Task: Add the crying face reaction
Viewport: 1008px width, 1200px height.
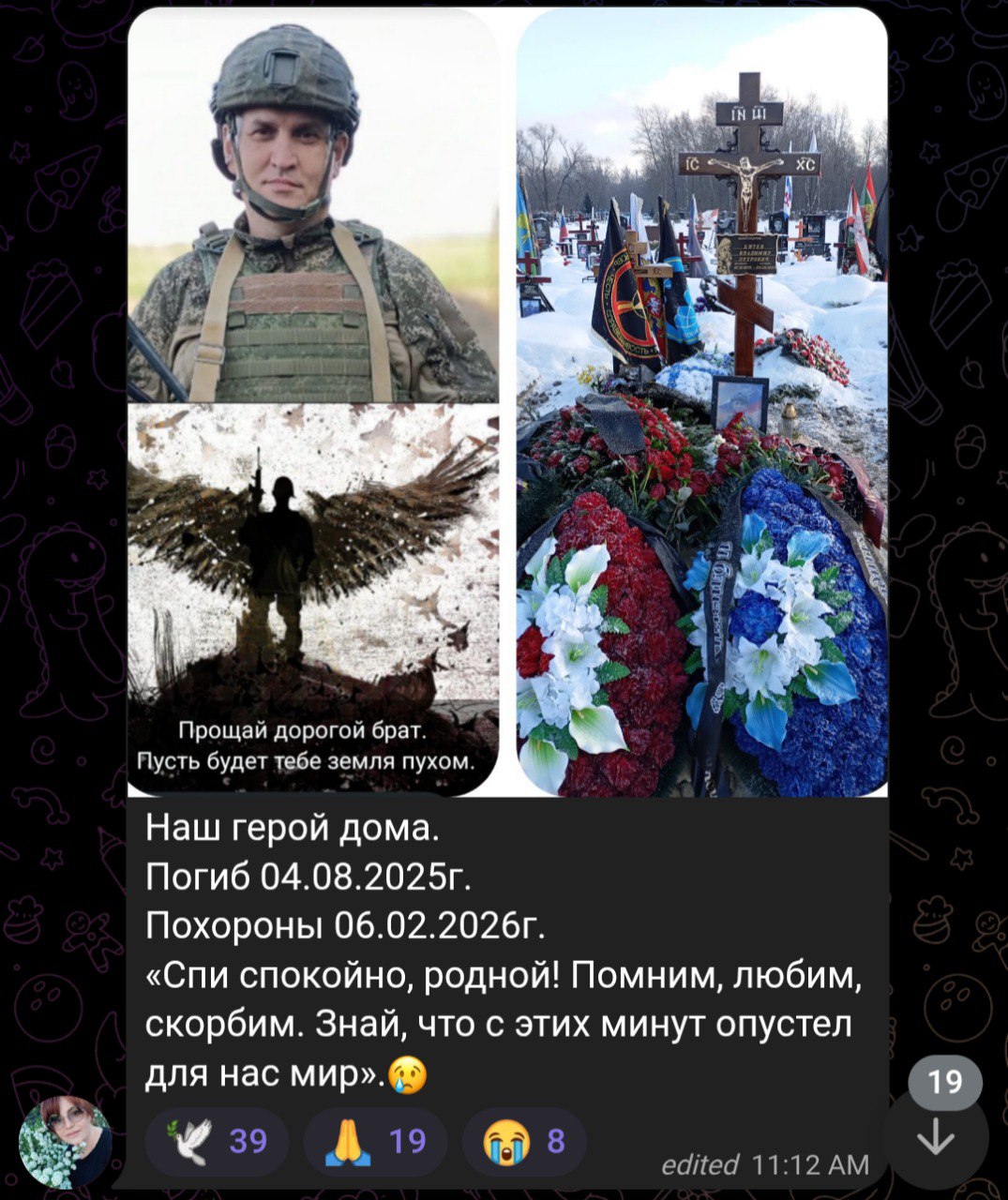Action: 525,1141
